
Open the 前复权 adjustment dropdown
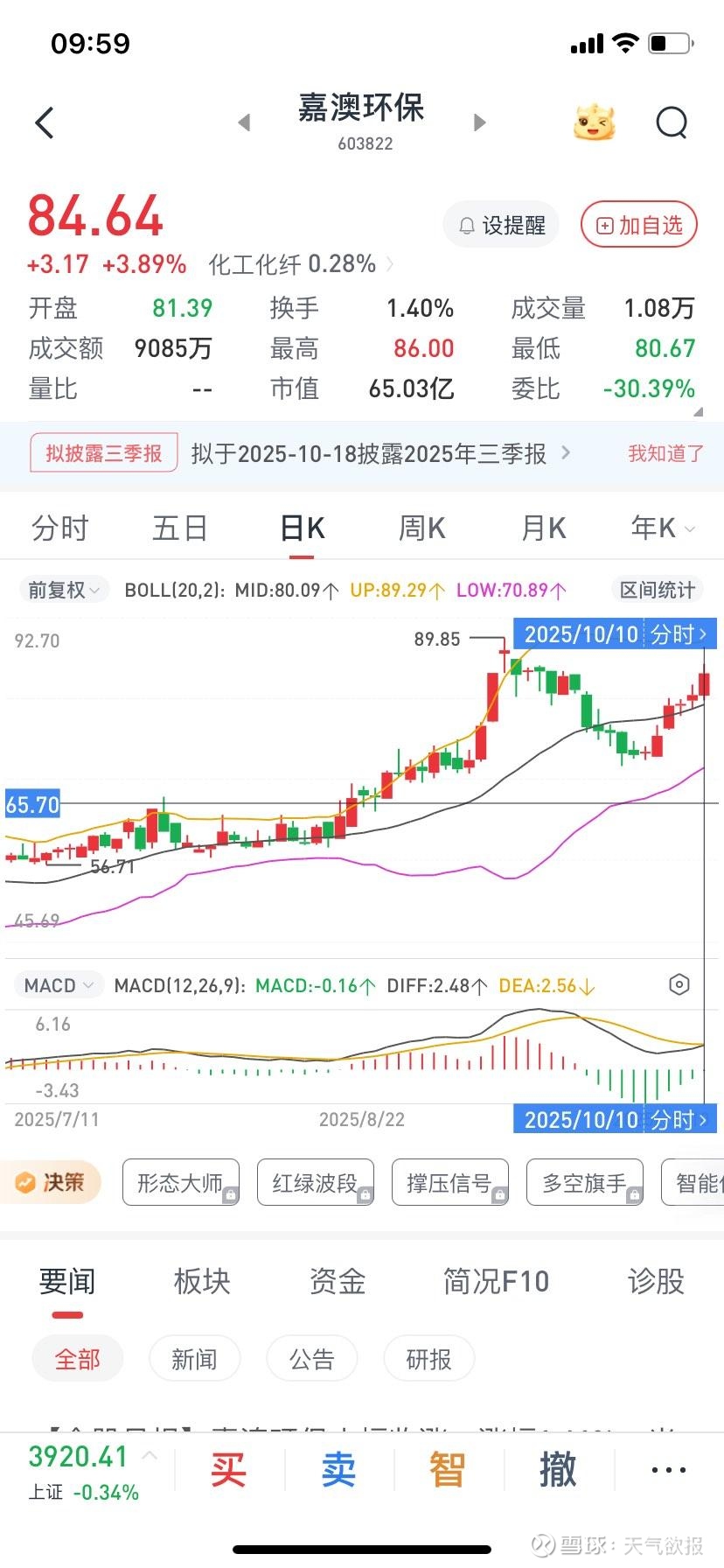click(64, 590)
